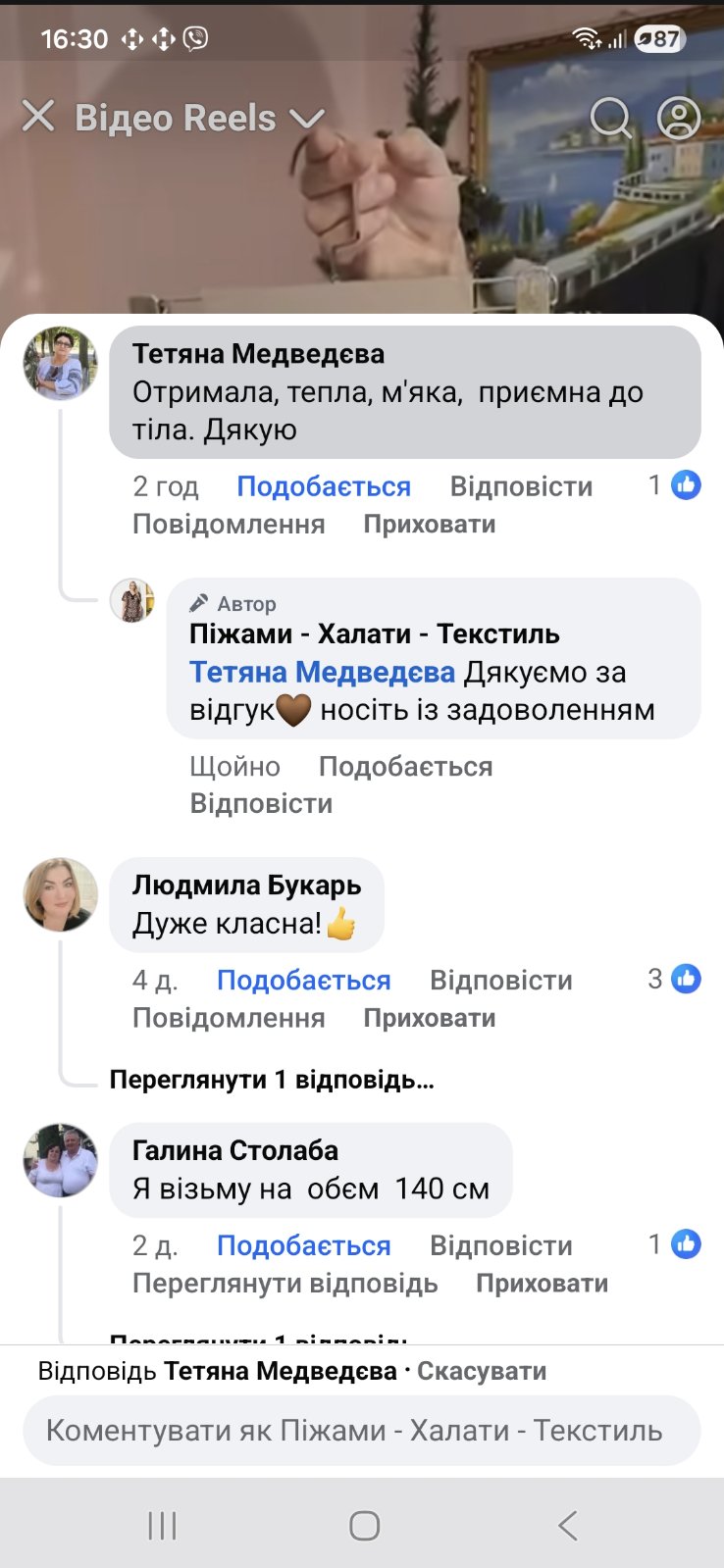
Task: Hide Тетяна Медведєва's comment
Action: pyautogui.click(x=429, y=524)
